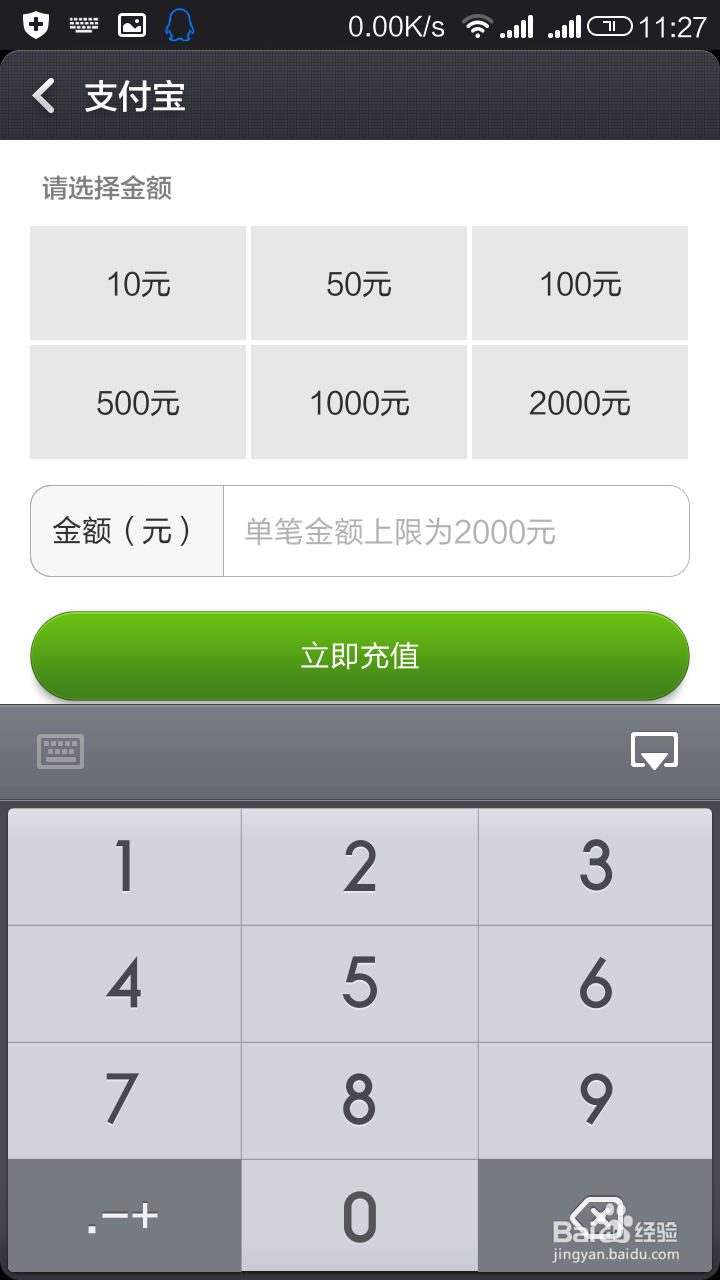Select the keyboard layout icon on numpad toolbar
The height and width of the screenshot is (1280, 720).
point(60,751)
